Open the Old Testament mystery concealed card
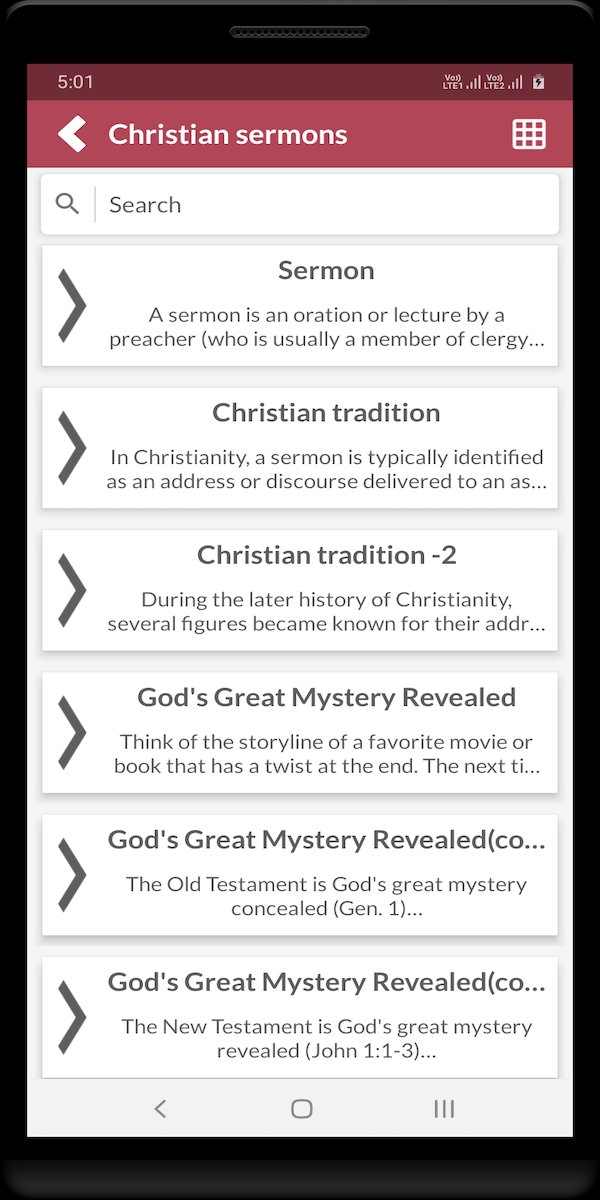Image resolution: width=600 pixels, height=1200 pixels. [300, 875]
